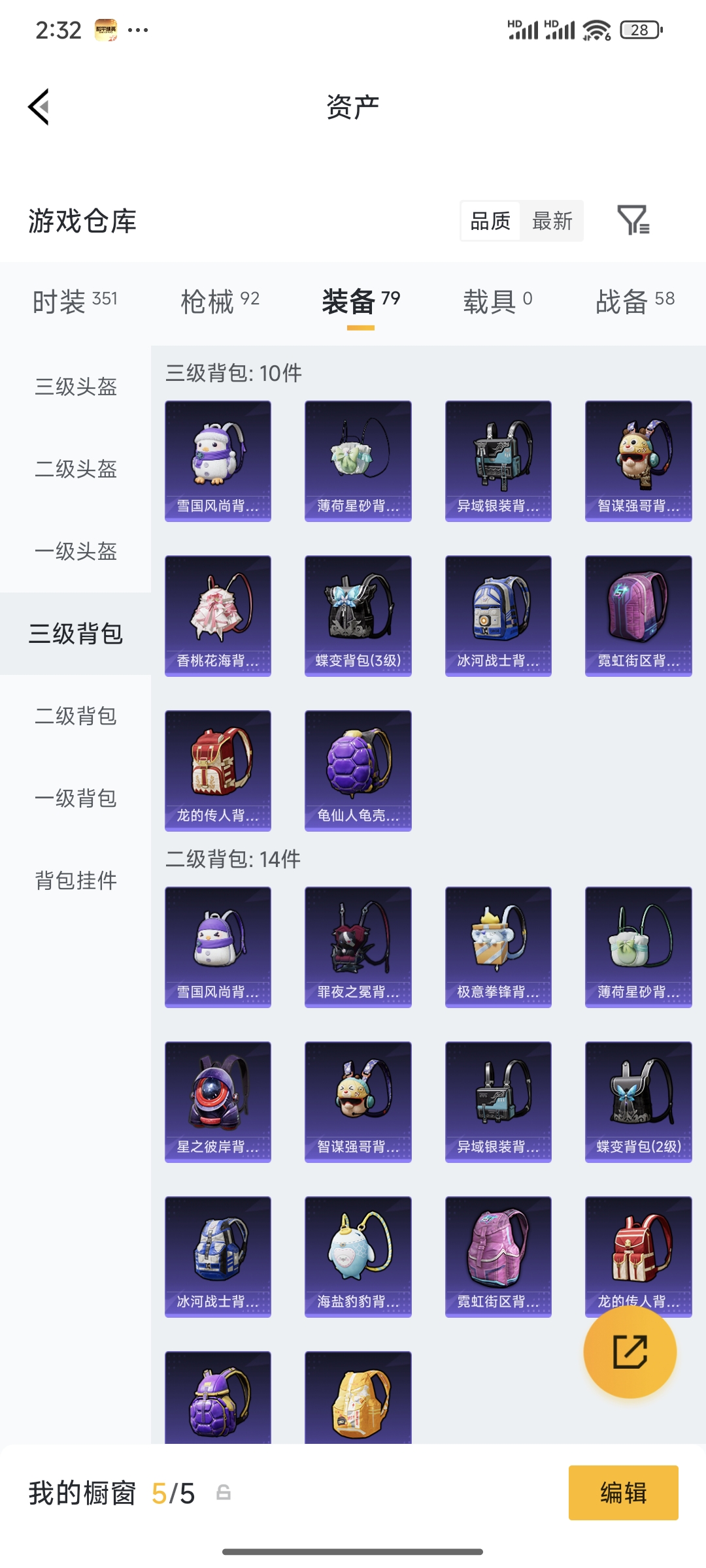Switch sorting to 最新
This screenshot has width=706, height=1568.
click(552, 221)
